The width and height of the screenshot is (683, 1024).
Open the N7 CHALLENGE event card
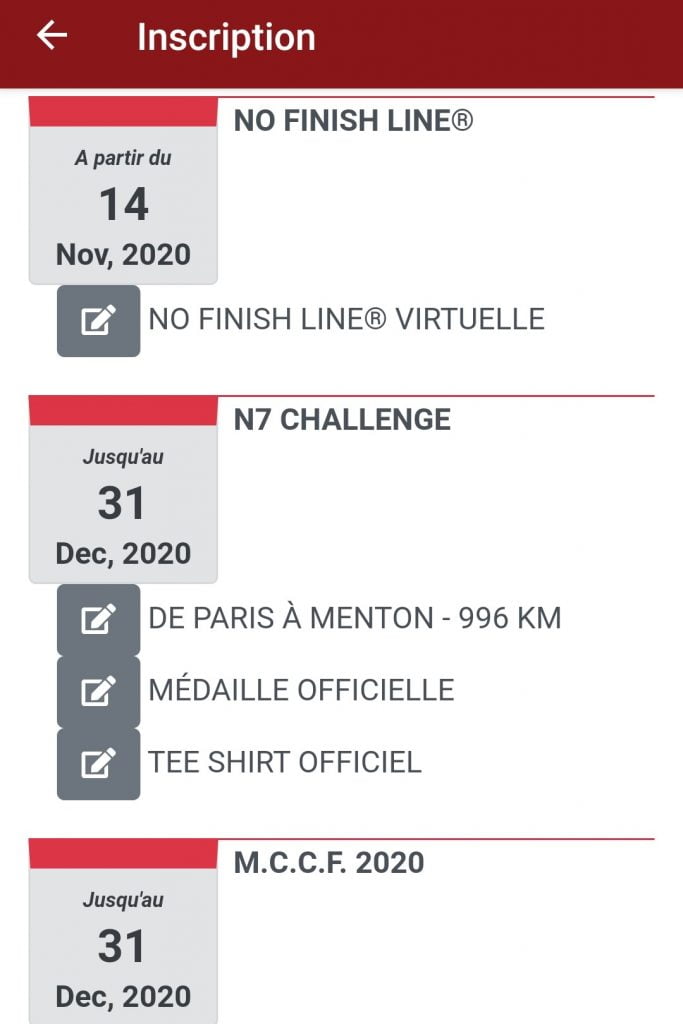tap(341, 420)
